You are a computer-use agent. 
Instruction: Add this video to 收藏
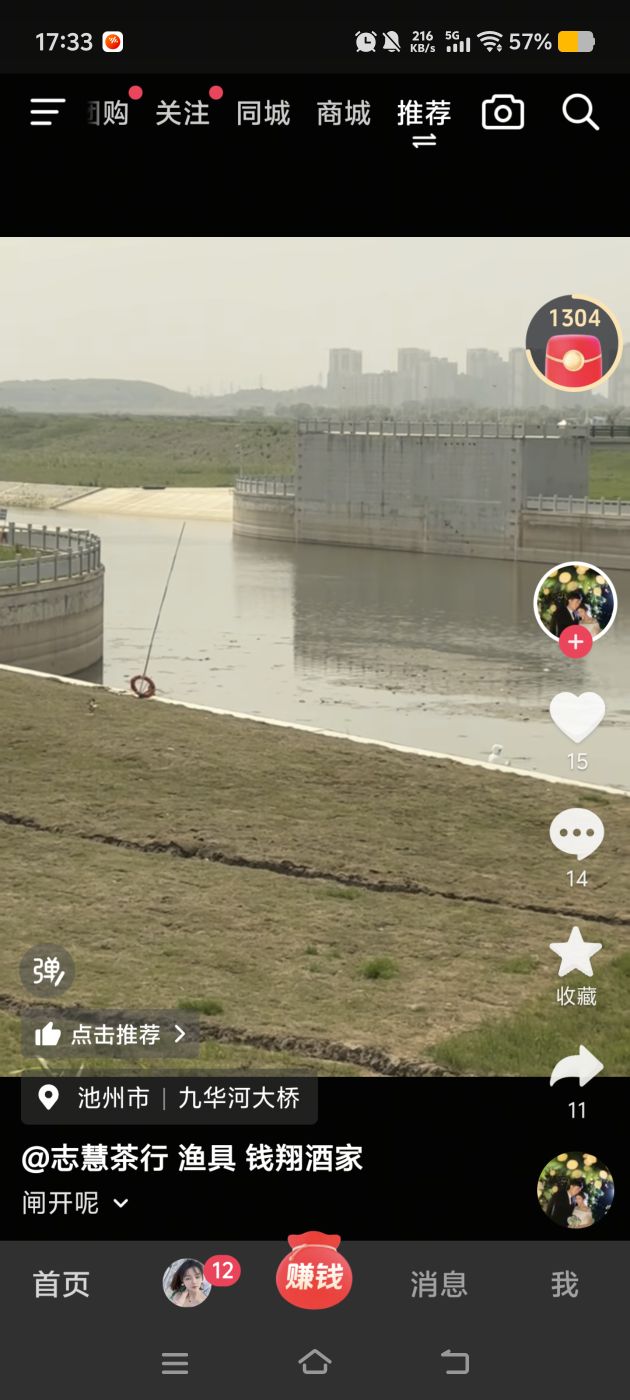577,955
